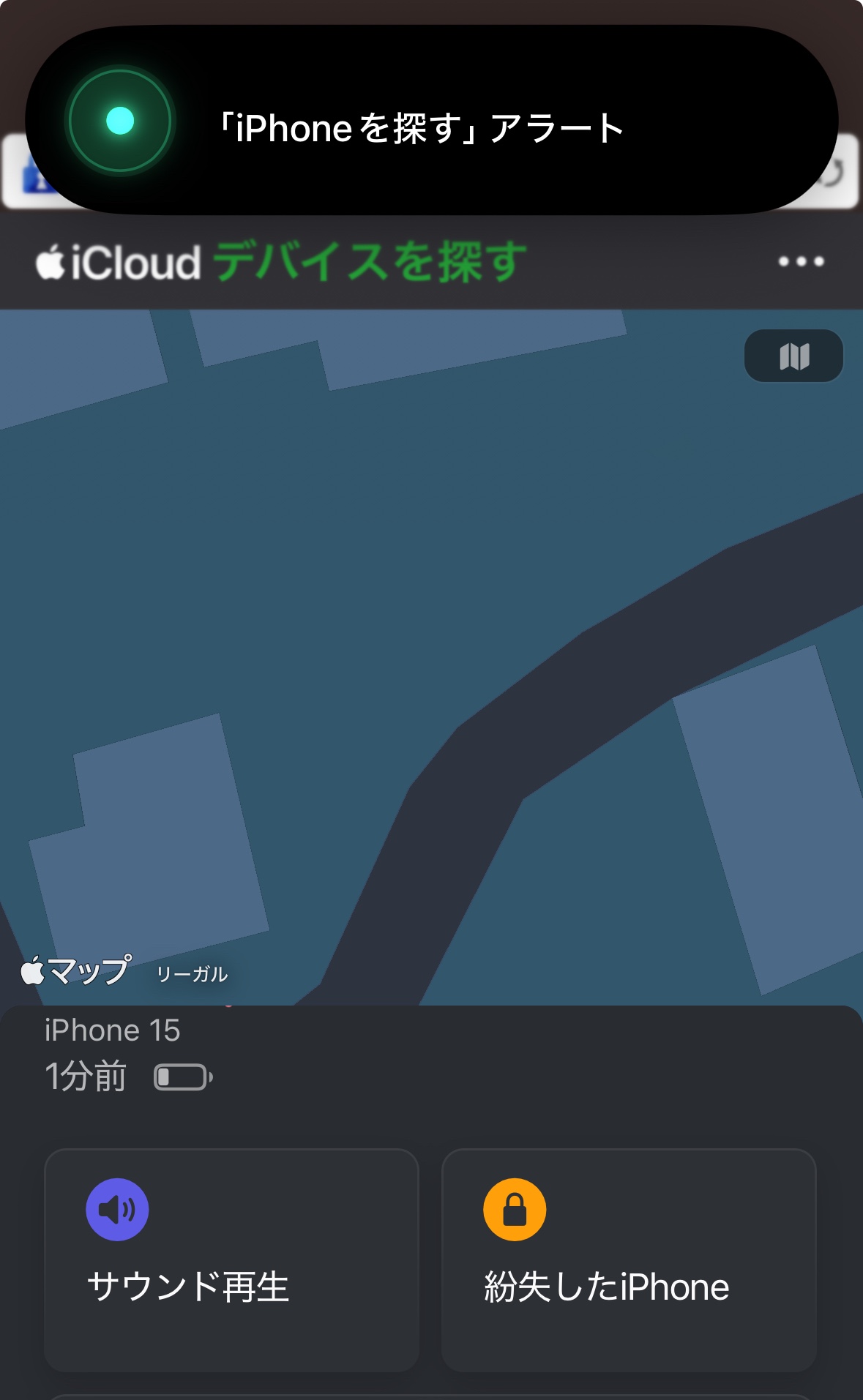Open the「iPhoneを探す」alert banner

[x=431, y=121]
